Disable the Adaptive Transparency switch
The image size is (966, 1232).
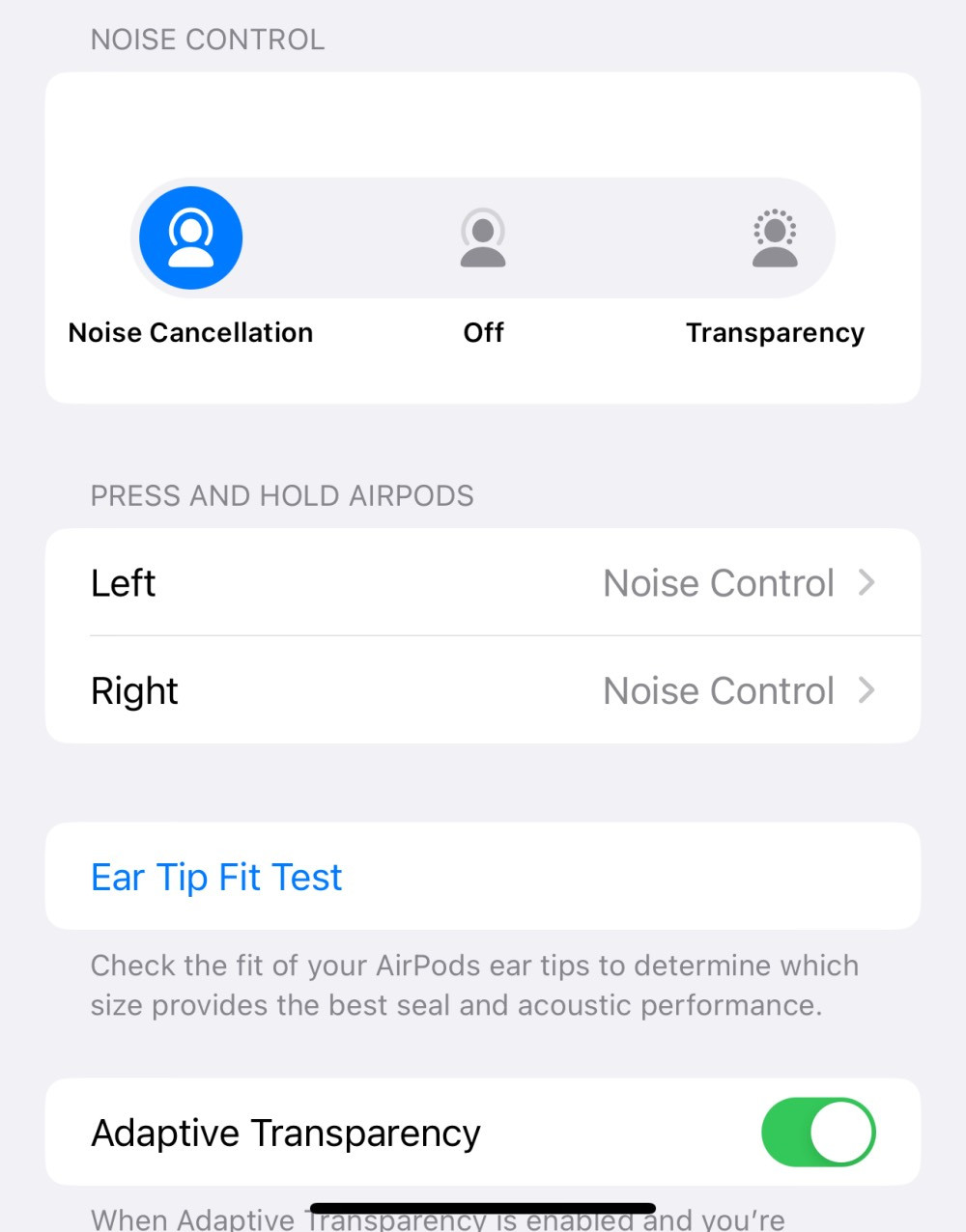[x=817, y=1132]
